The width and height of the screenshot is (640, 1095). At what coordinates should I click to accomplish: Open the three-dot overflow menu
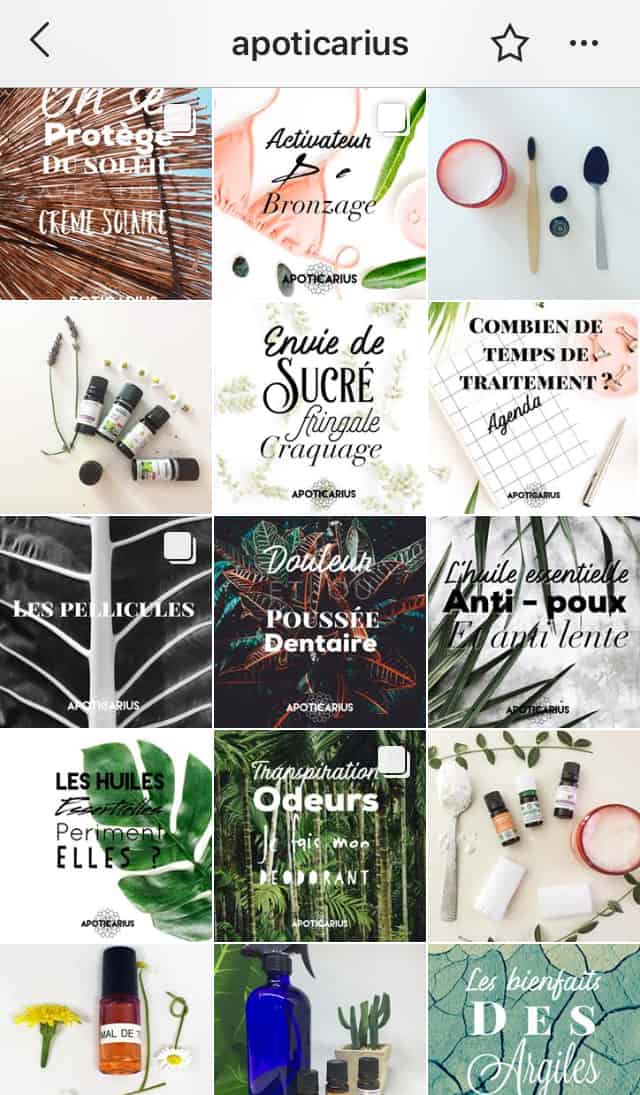583,43
